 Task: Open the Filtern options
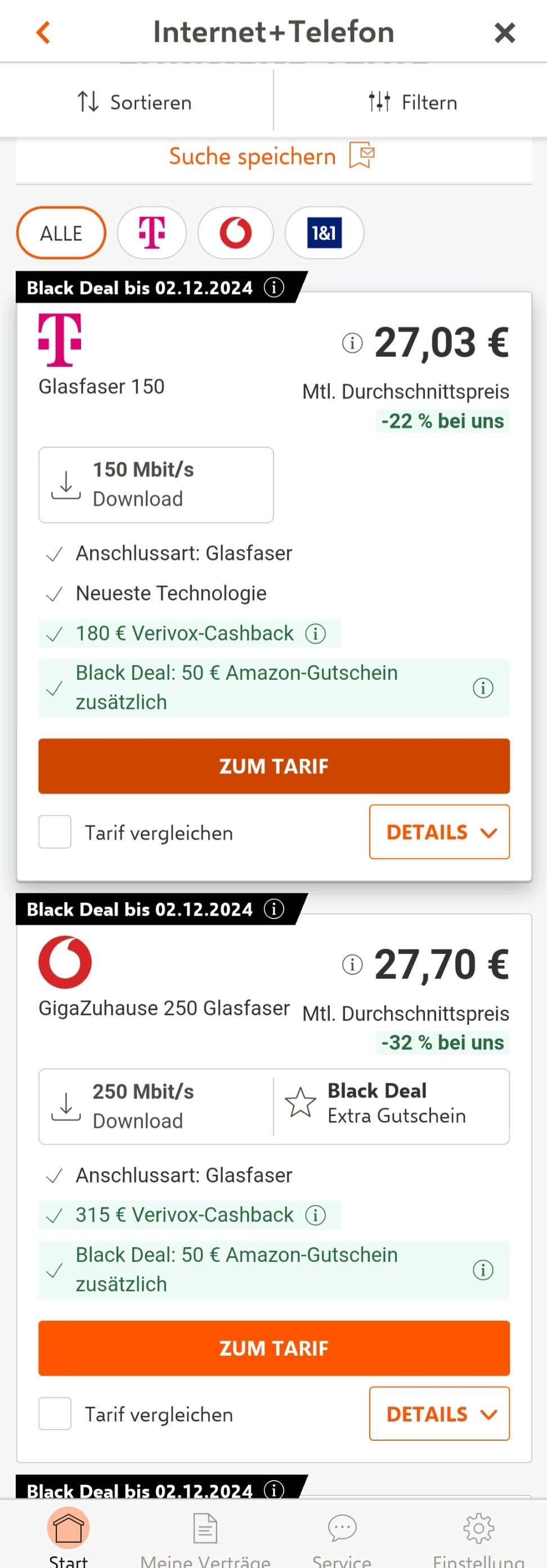click(412, 102)
